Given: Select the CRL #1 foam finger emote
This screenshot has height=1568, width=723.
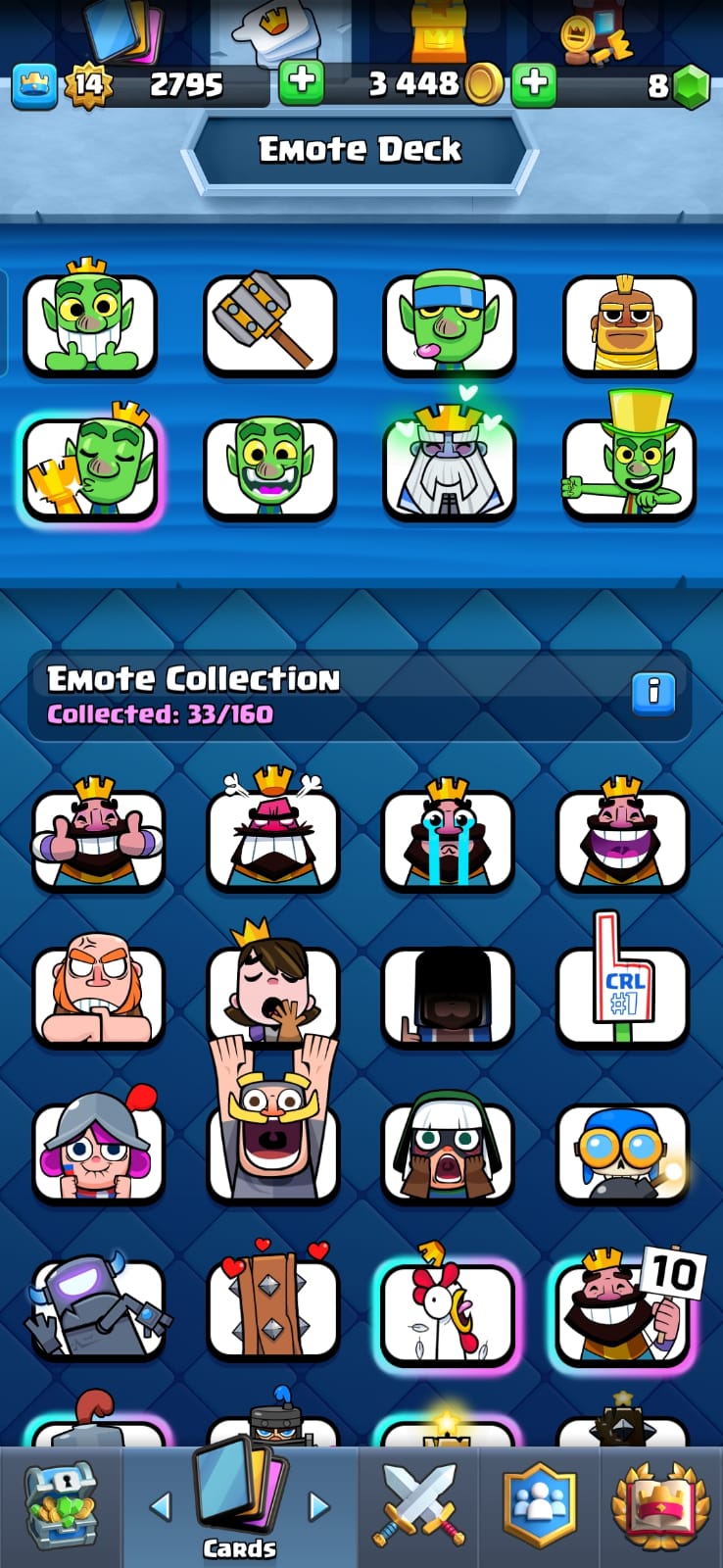Looking at the screenshot, I should pos(622,985).
